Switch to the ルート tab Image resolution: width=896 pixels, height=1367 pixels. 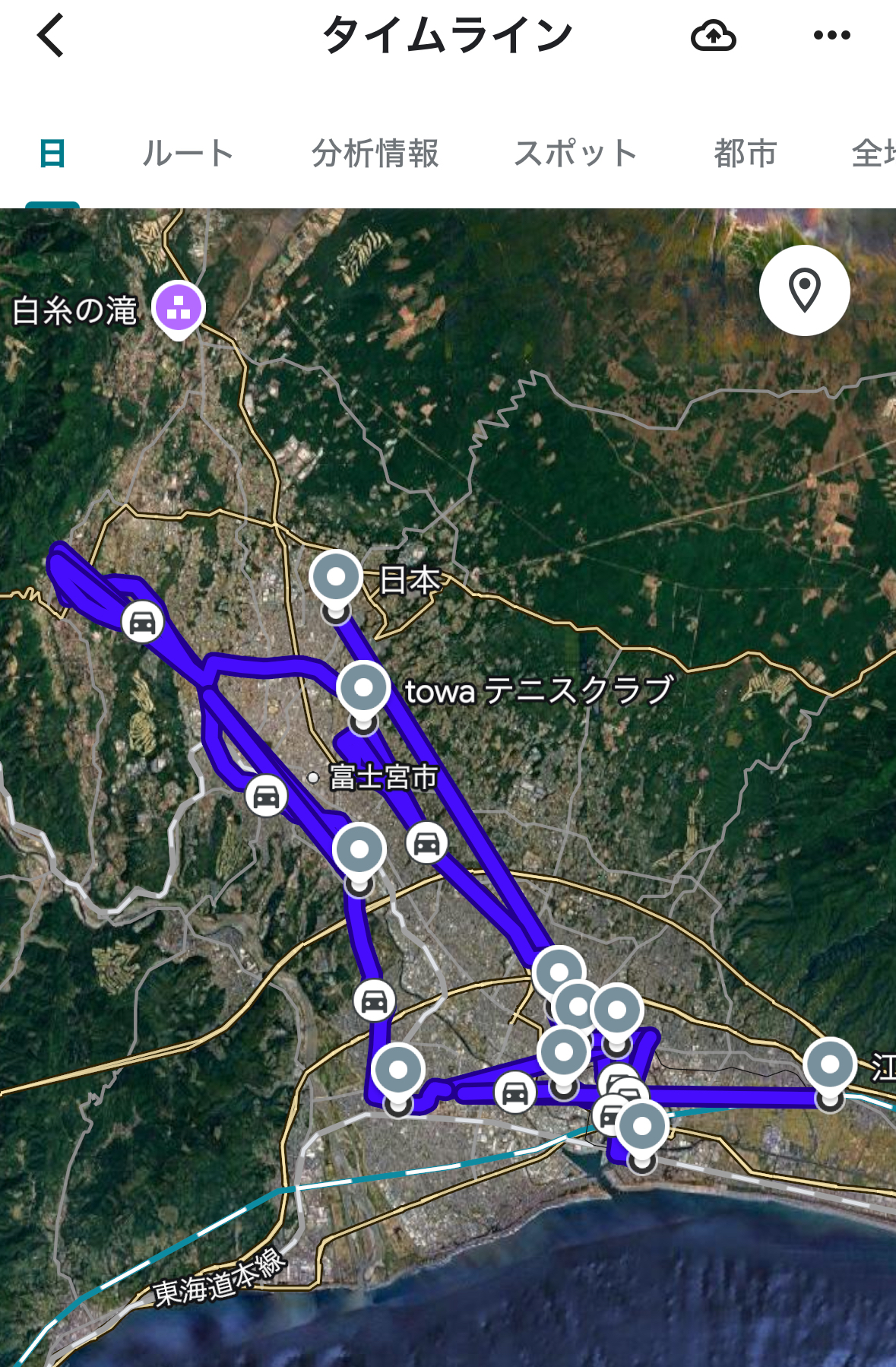coord(188,154)
